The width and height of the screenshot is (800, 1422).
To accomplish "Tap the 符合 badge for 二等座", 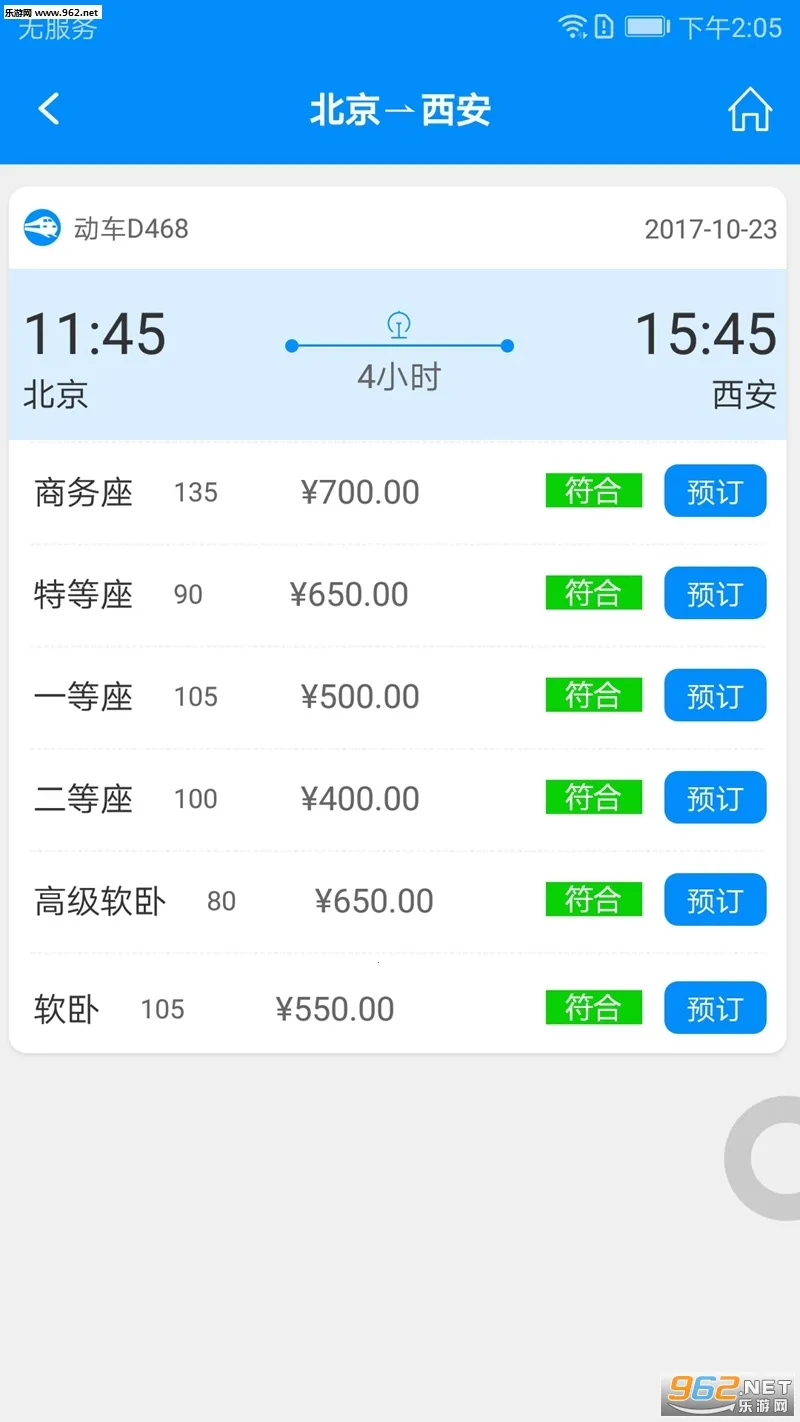I will (x=593, y=797).
